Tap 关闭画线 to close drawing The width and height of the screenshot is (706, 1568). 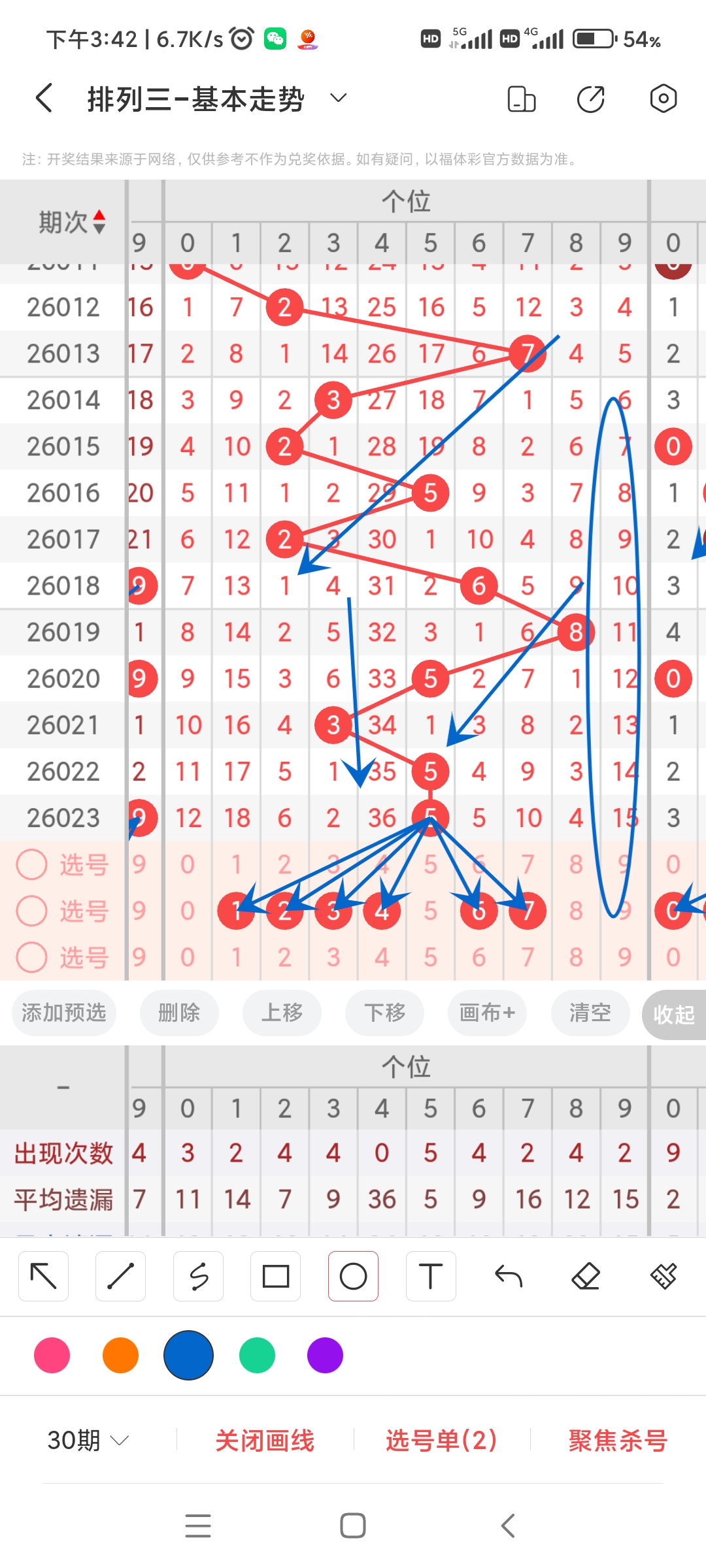(x=265, y=1440)
